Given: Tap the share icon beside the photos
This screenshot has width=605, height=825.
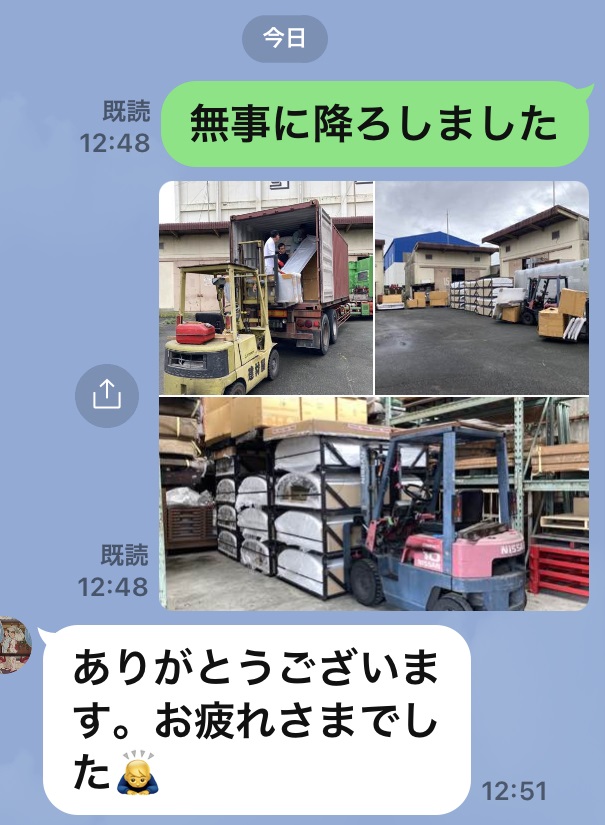Looking at the screenshot, I should click(106, 395).
